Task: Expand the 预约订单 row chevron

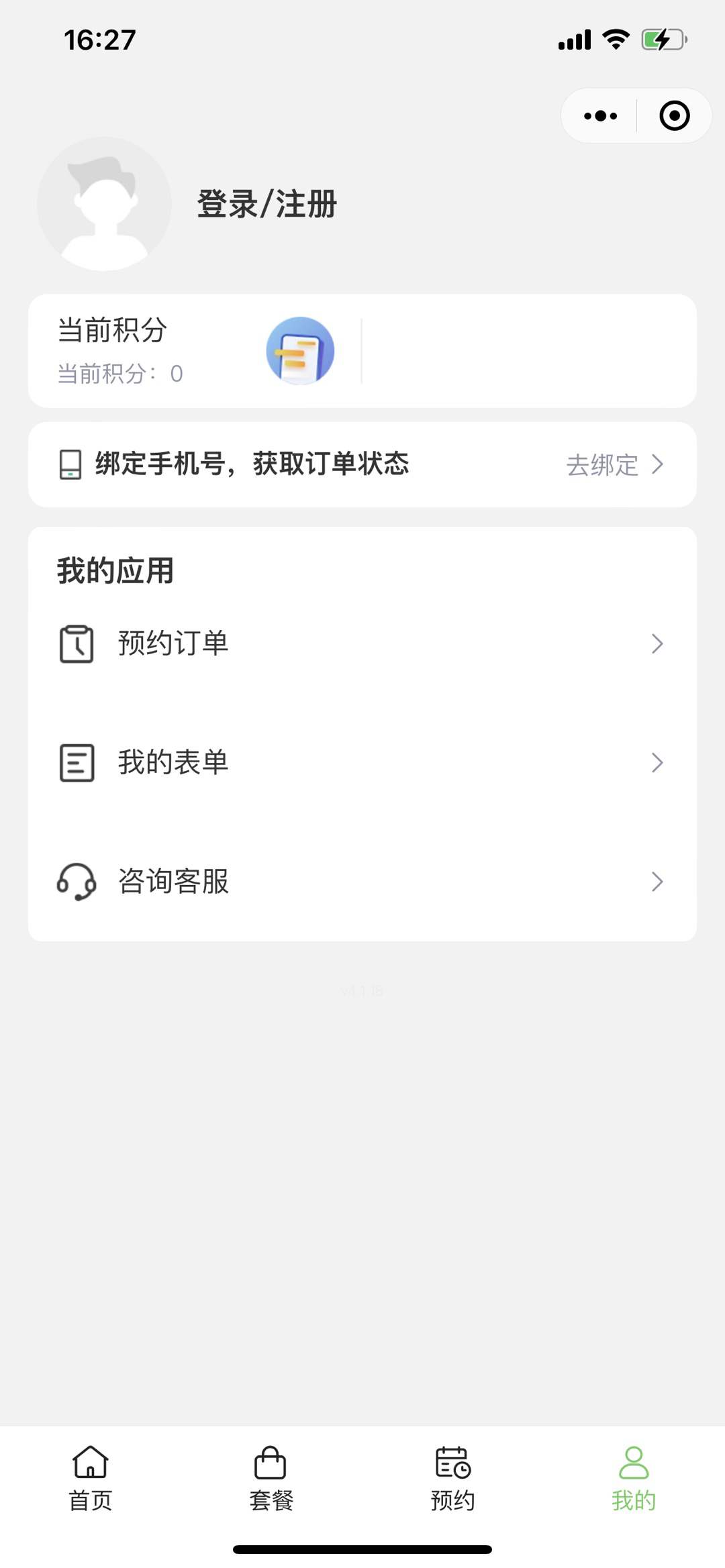Action: [x=657, y=643]
